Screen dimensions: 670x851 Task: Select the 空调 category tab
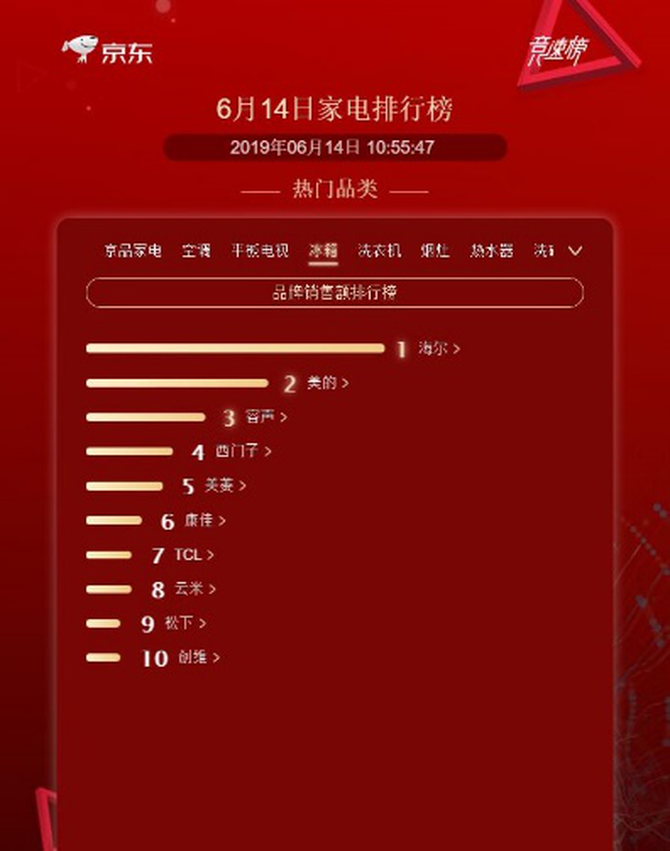point(196,251)
